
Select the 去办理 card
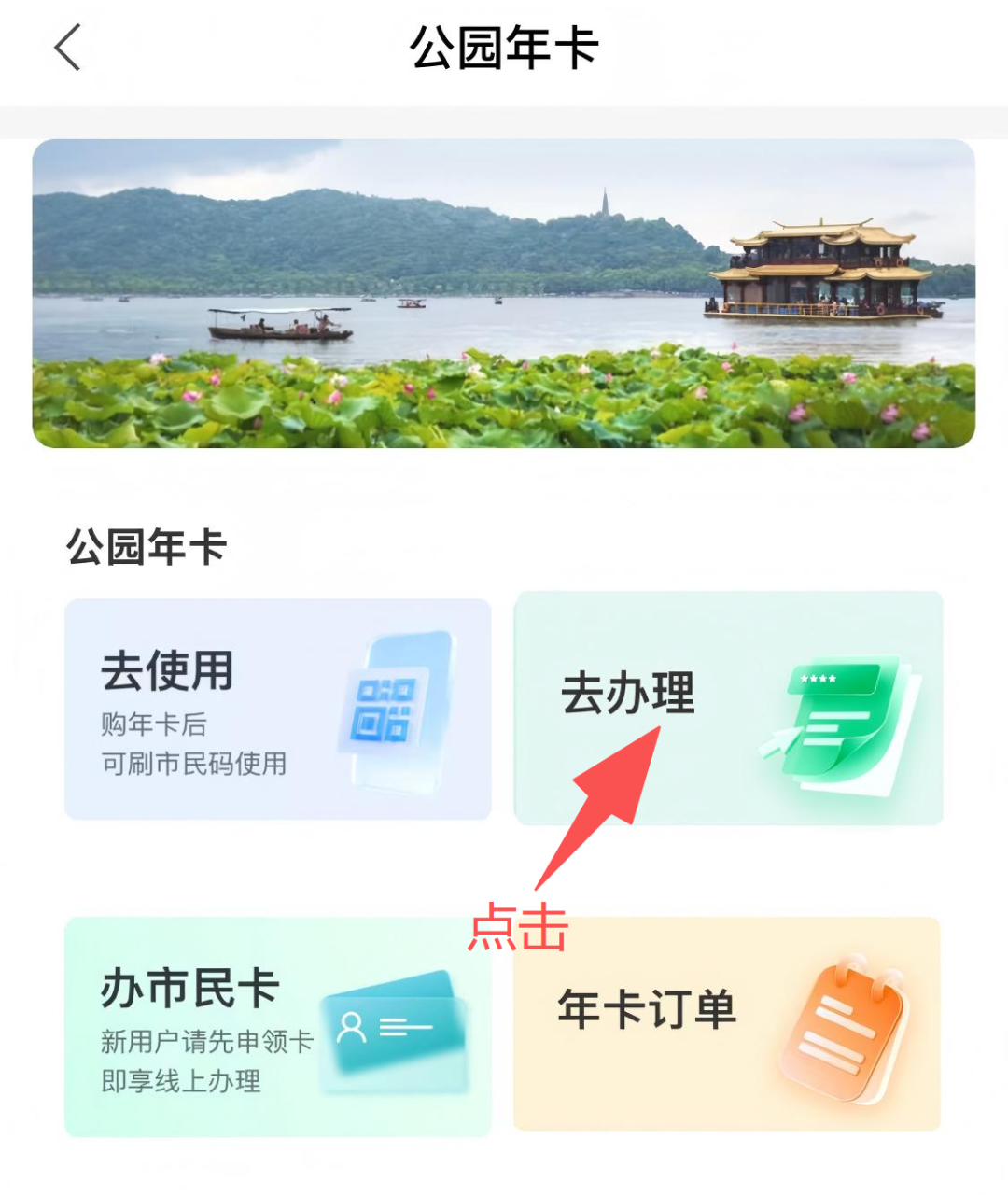coord(728,708)
